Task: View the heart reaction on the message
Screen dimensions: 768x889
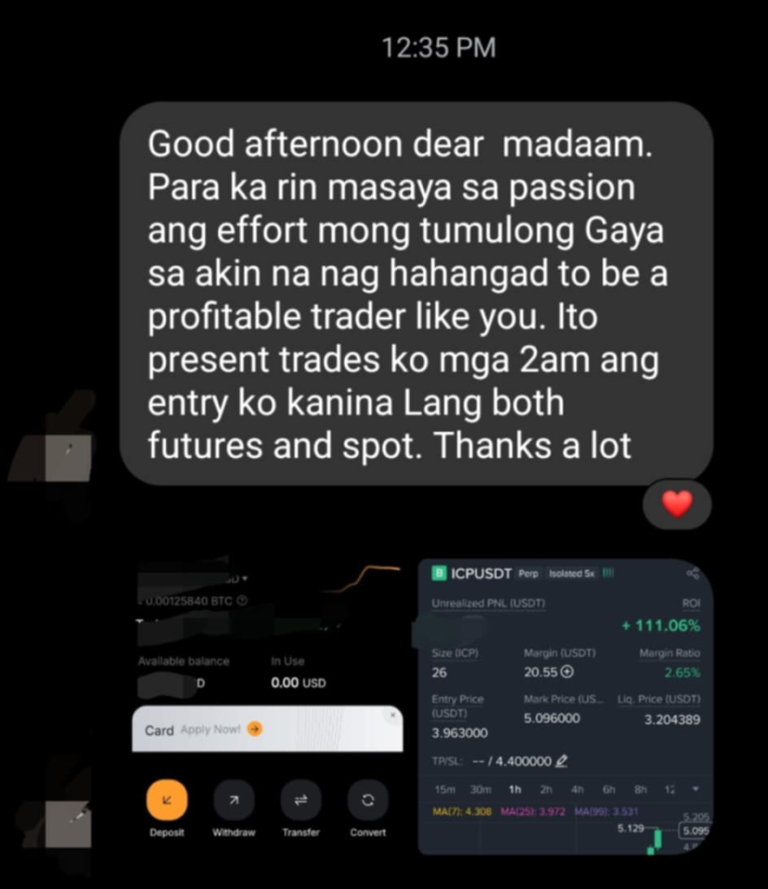Action: tap(677, 505)
